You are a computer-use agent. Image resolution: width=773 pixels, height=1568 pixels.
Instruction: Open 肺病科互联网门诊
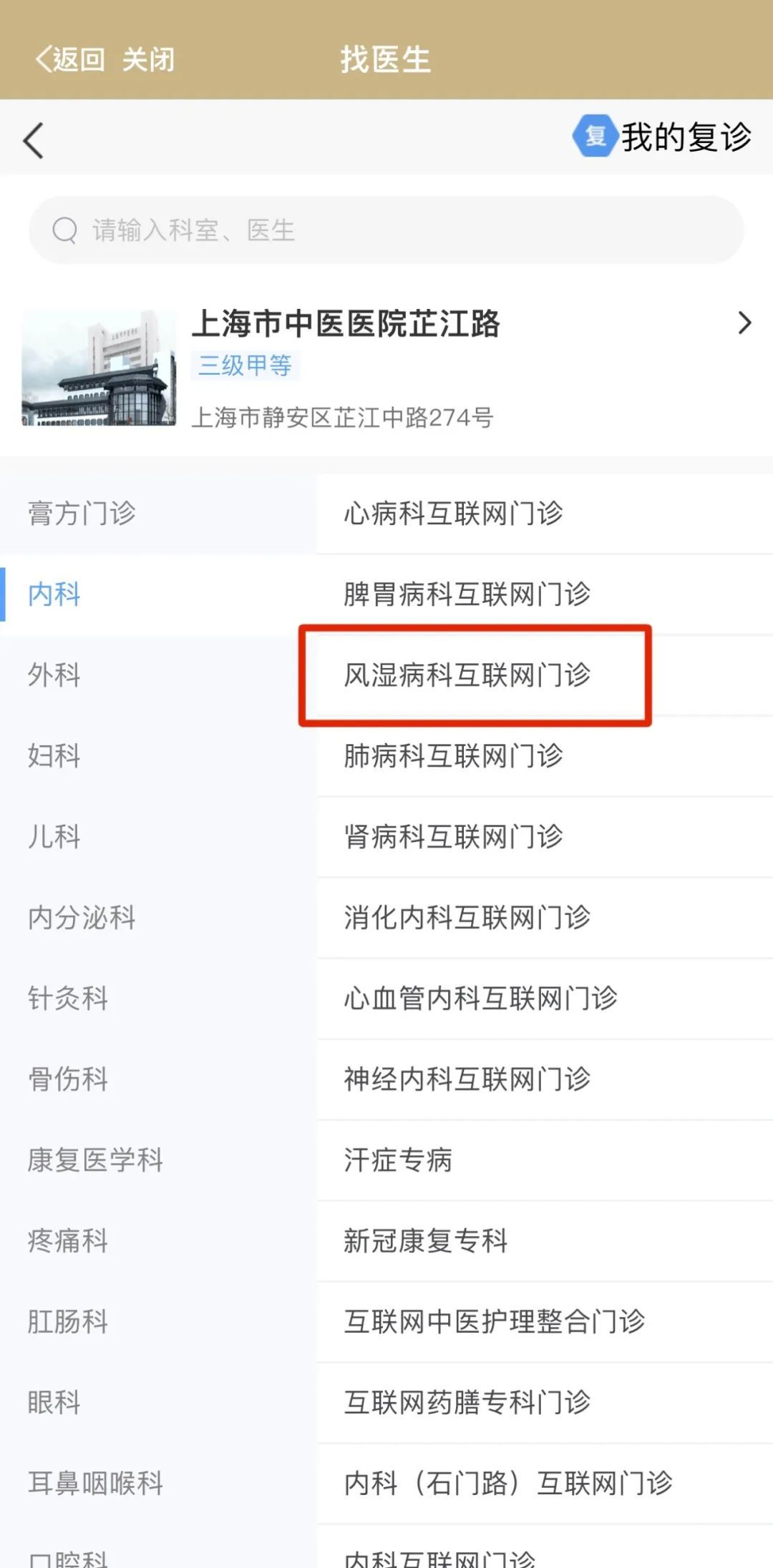[453, 755]
